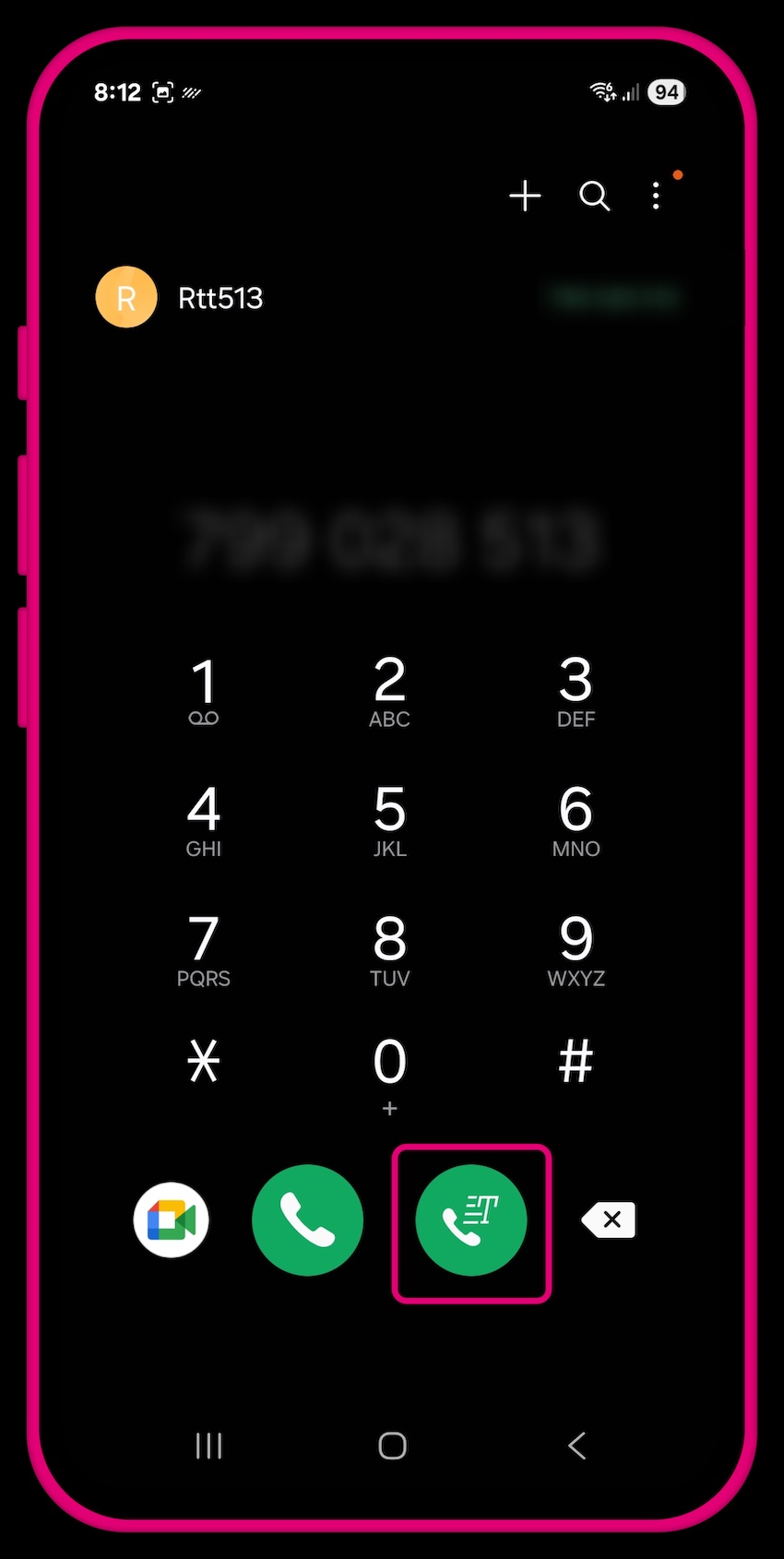Delete the last dialed digit
Screen dimensions: 784x1559
point(609,1220)
